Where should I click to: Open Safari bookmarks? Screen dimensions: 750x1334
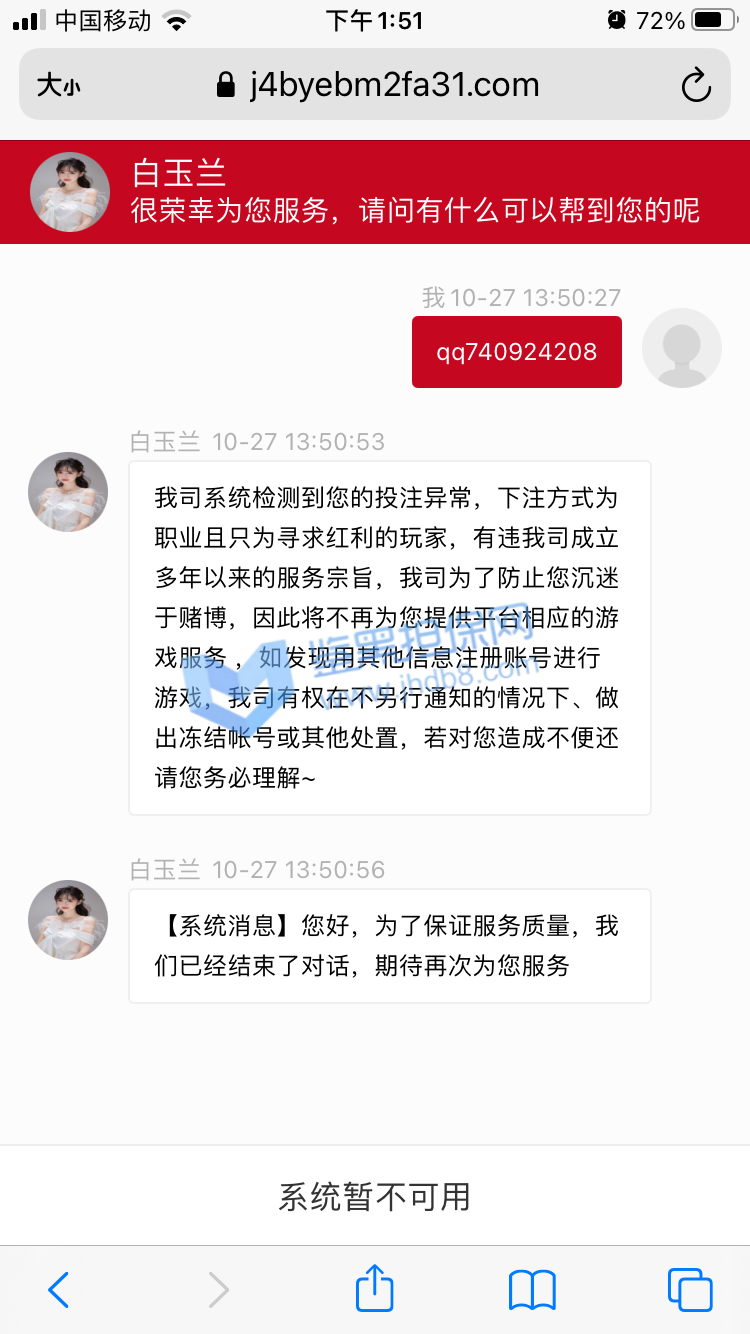(x=532, y=1290)
